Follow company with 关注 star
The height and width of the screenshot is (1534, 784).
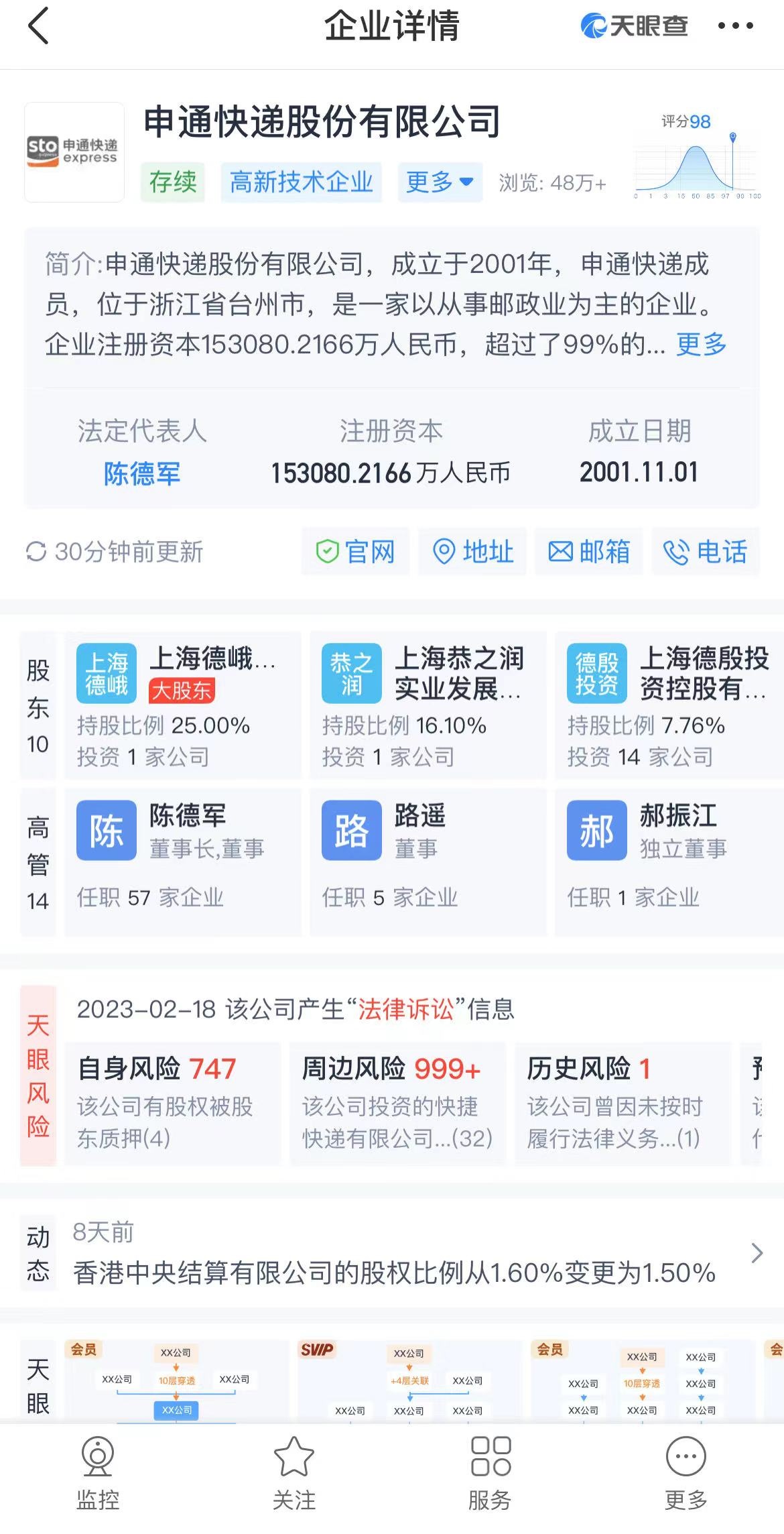click(293, 1474)
